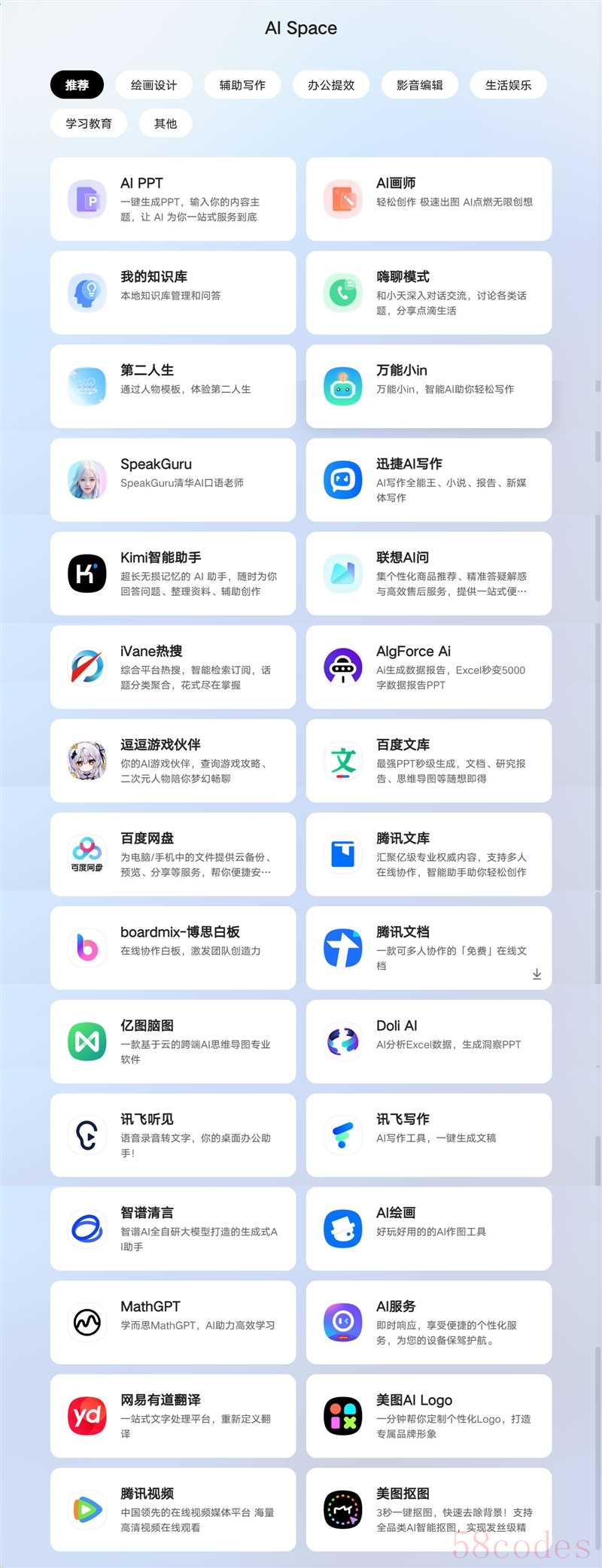Launch AI画师 tool
This screenshot has height=1568, width=602.
429,199
